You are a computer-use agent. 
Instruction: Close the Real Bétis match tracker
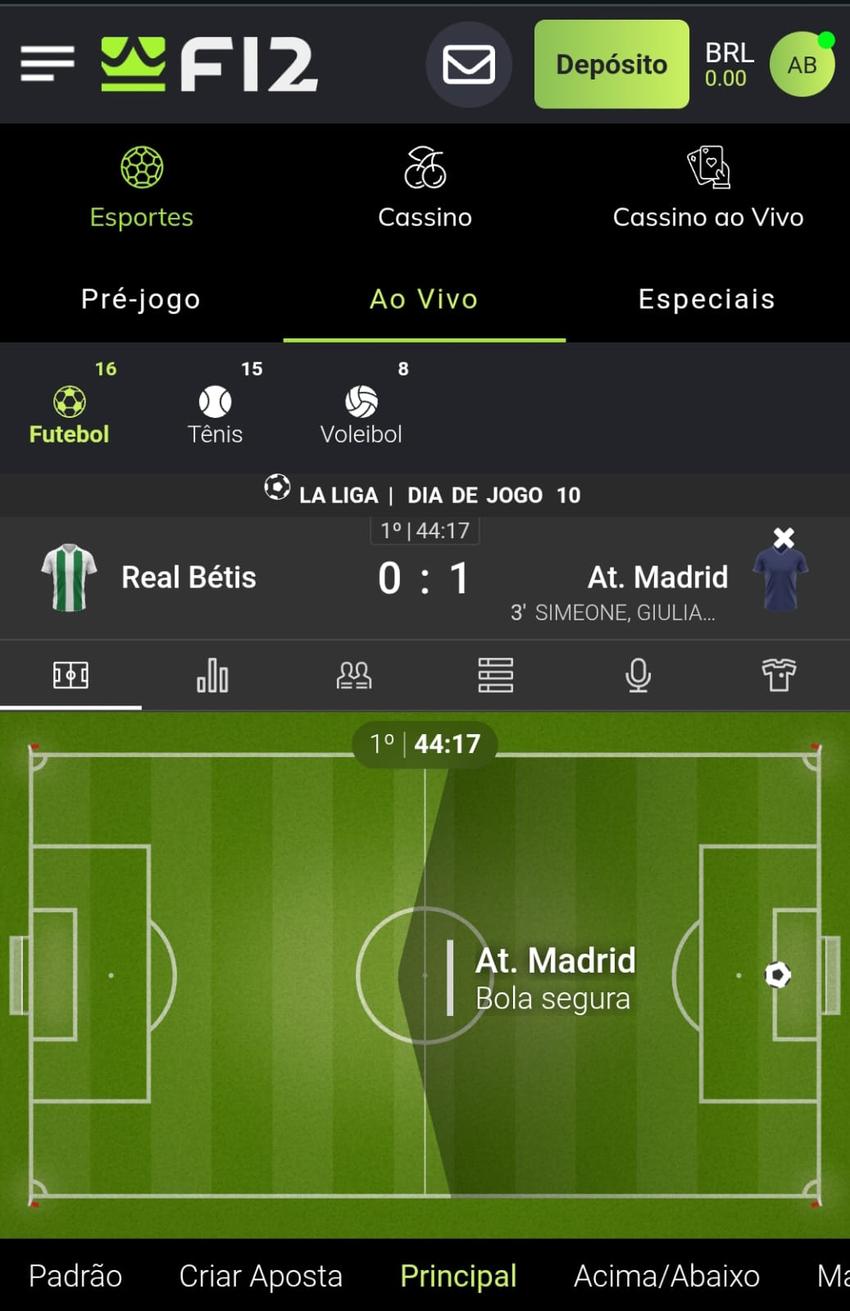pos(781,538)
